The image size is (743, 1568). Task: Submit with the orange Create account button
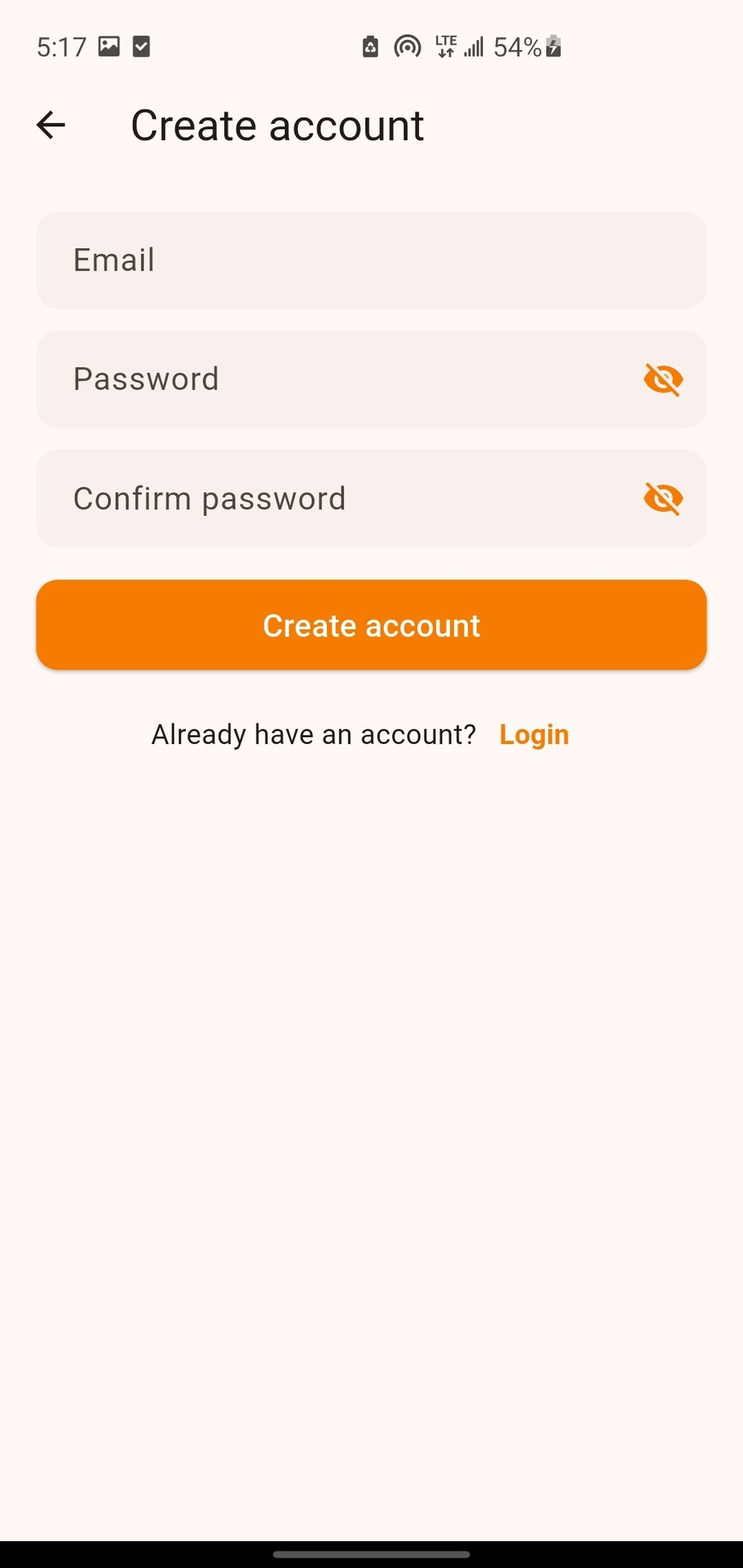point(371,625)
